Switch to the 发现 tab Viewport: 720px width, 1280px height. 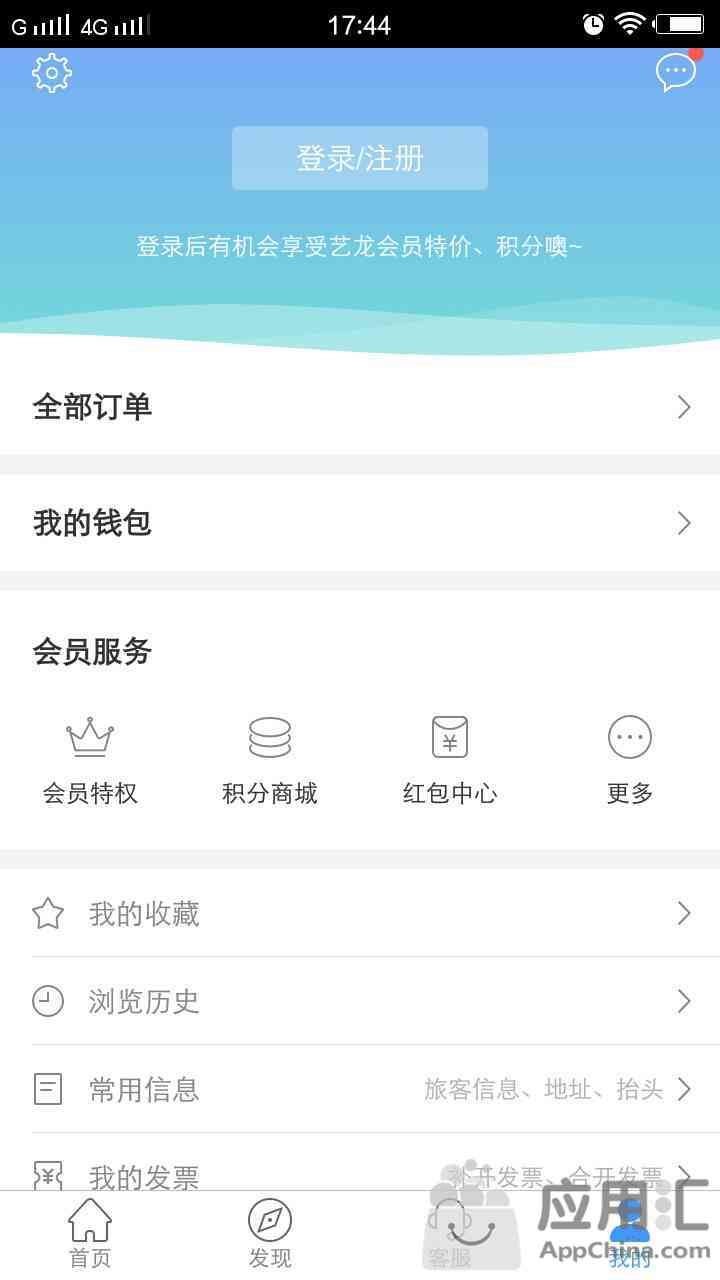[270, 1235]
